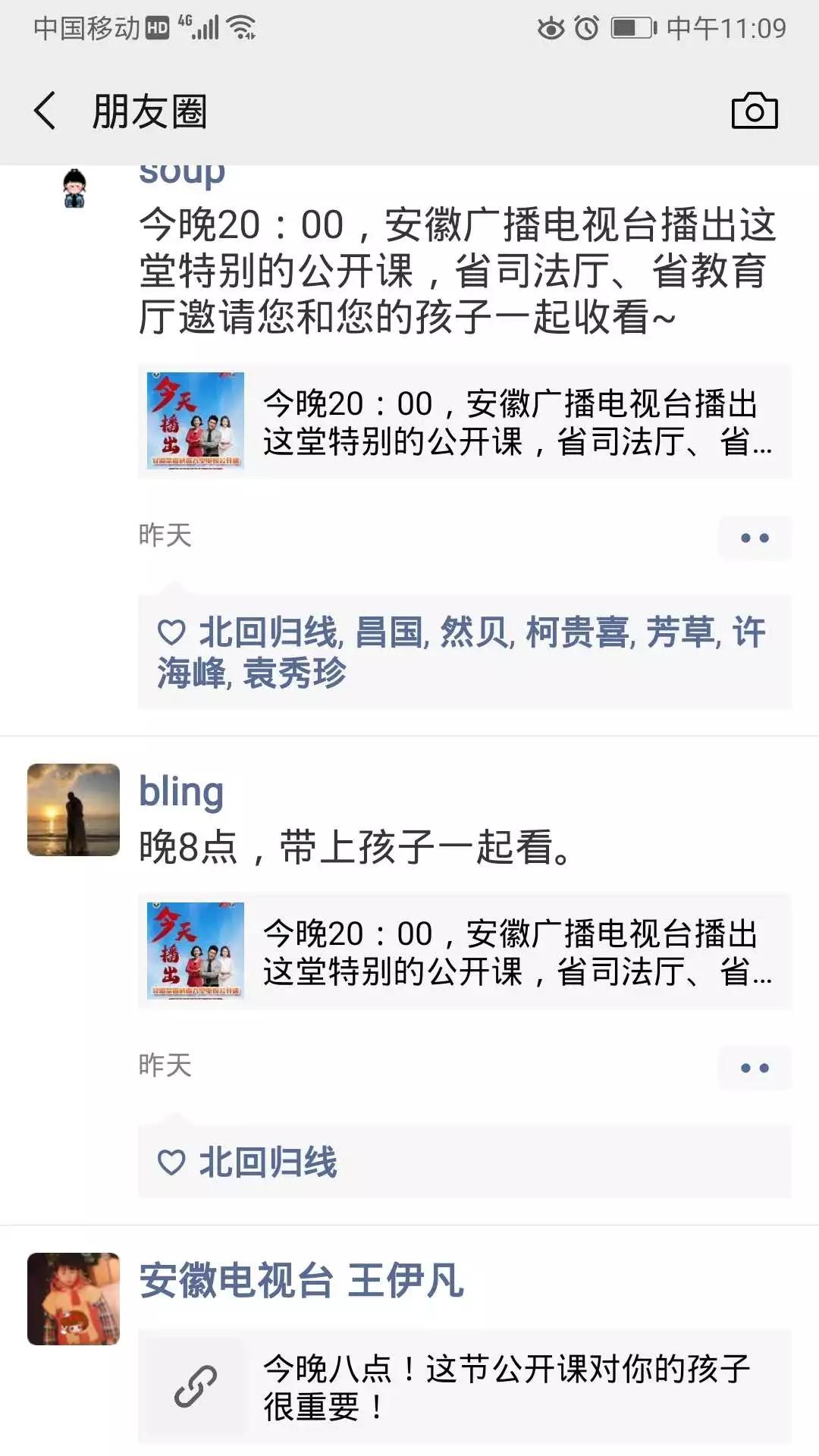Viewport: 819px width, 1456px height.
Task: Open like/comment options under soup's post
Action: pyautogui.click(x=754, y=538)
